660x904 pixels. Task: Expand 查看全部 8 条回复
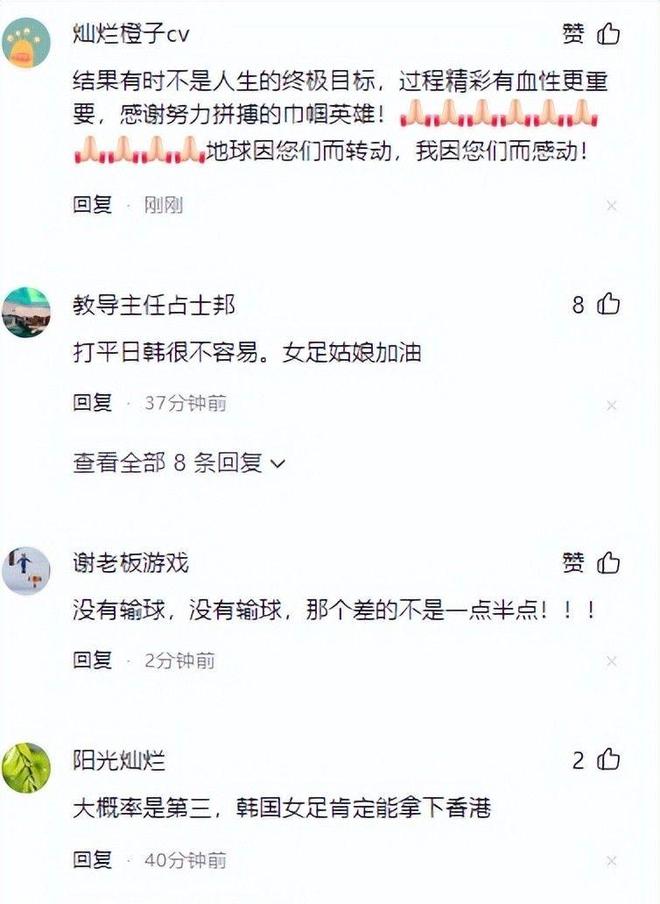tap(179, 463)
